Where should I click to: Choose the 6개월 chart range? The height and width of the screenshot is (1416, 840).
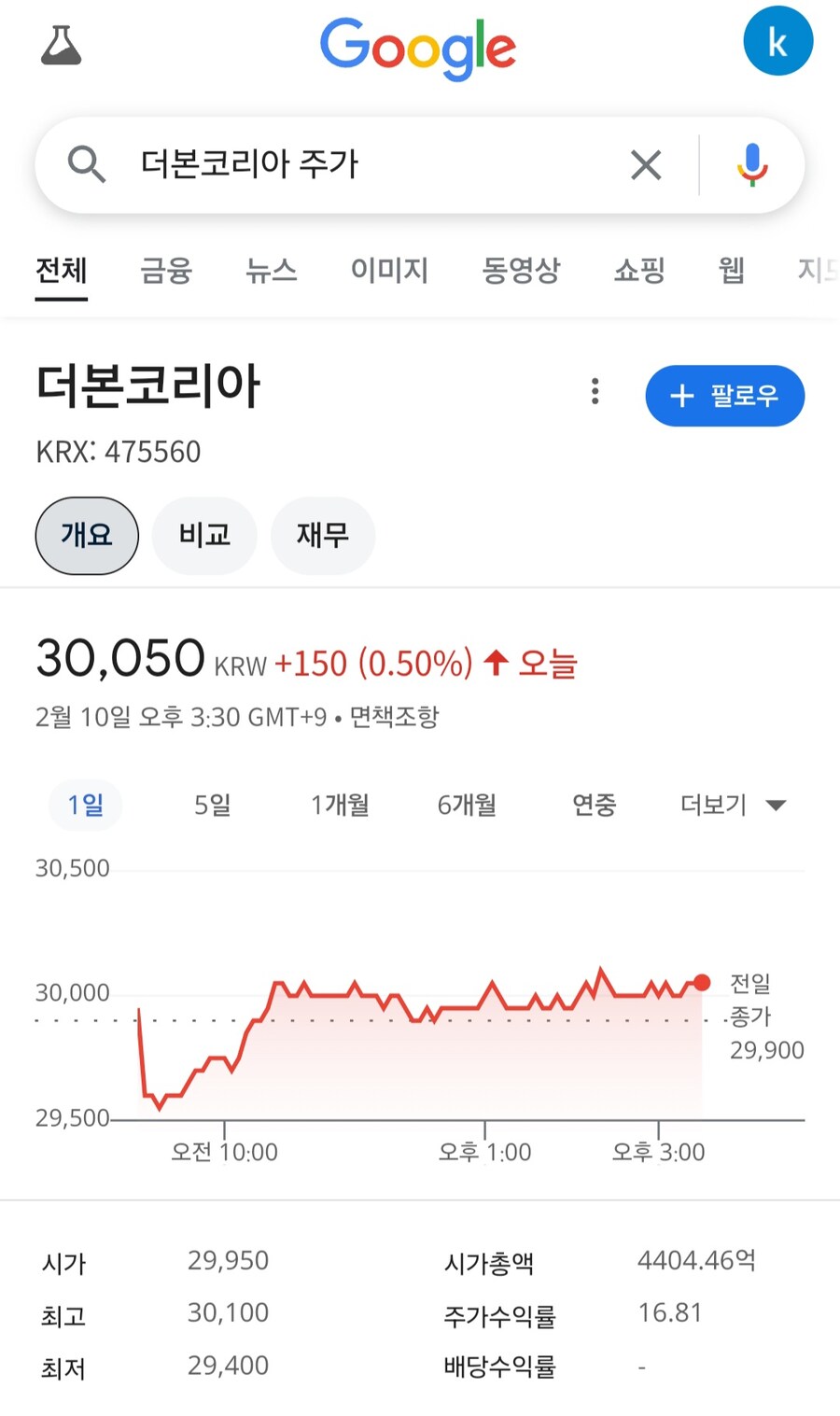point(466,805)
